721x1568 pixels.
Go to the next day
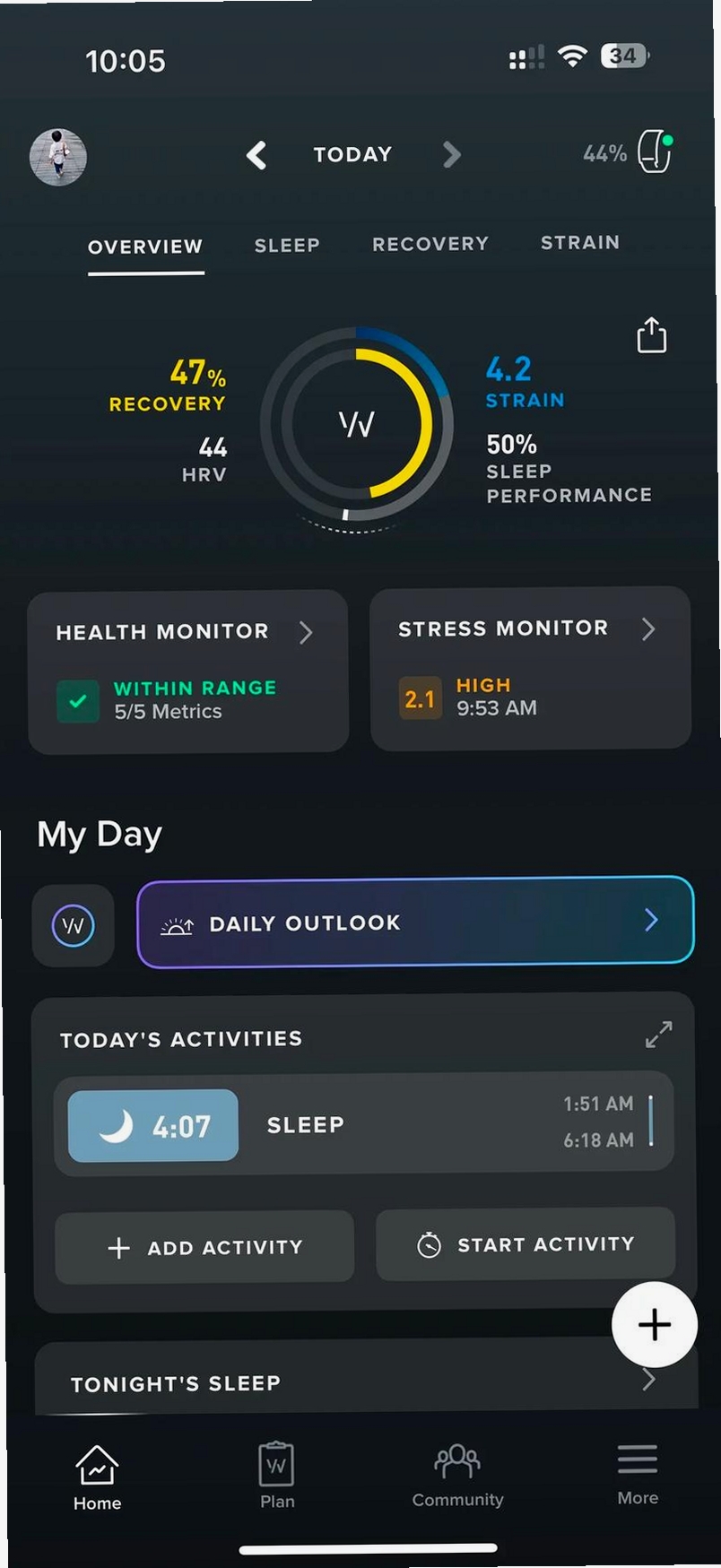point(452,155)
